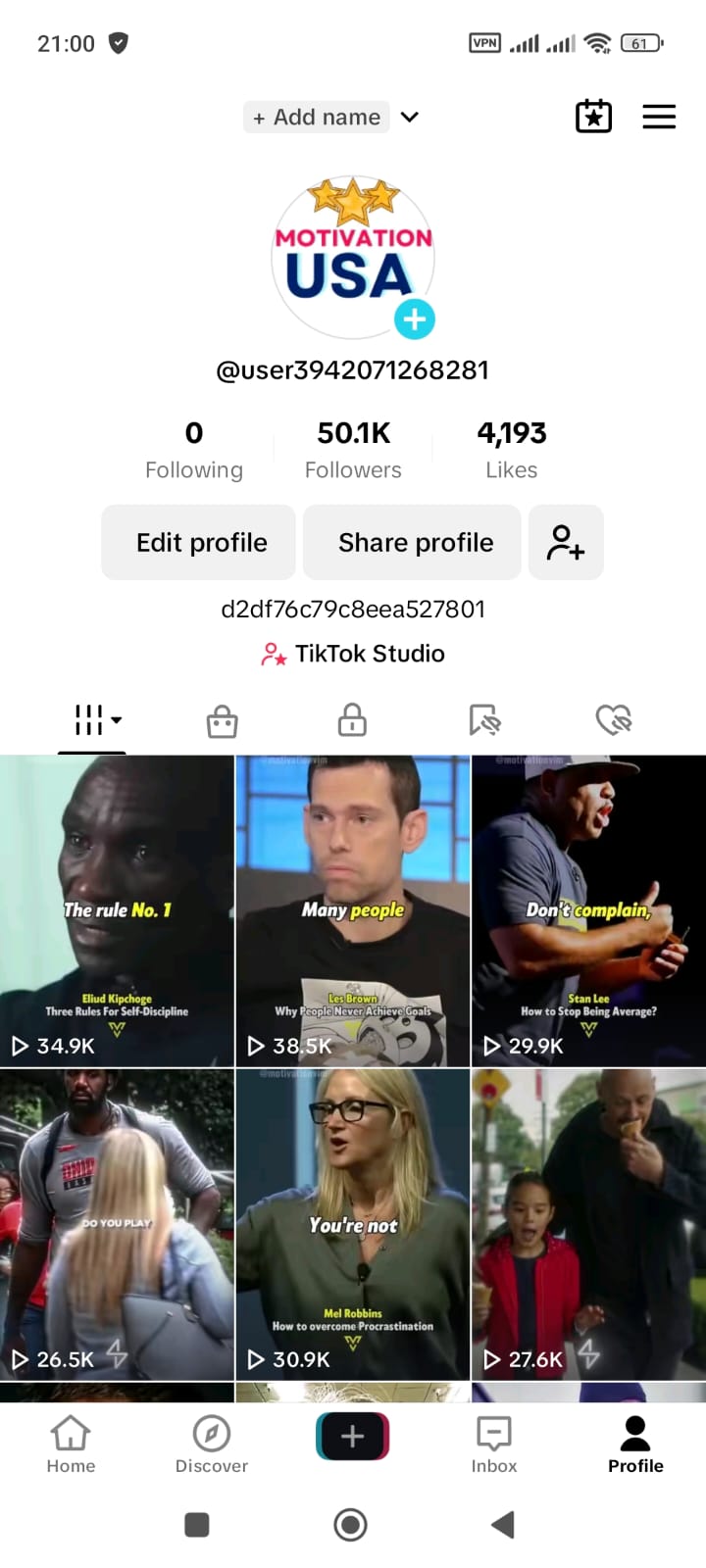Viewport: 706px width, 1568px height.
Task: Tap Edit profile
Action: [x=201, y=543]
